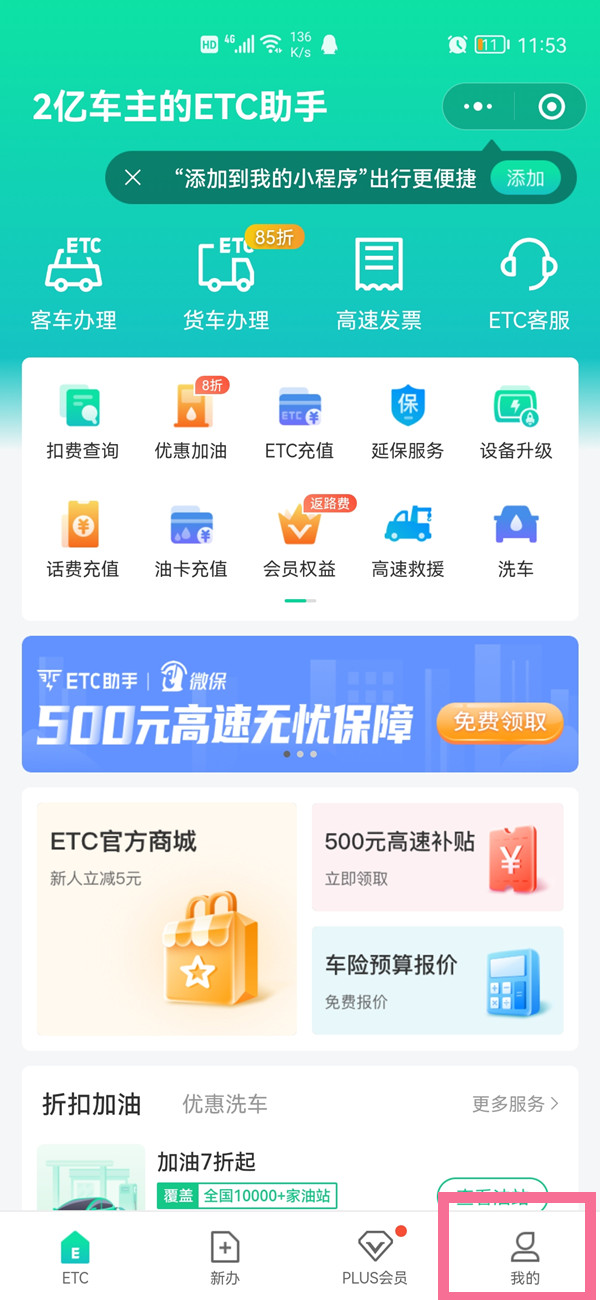Open 500元高速补贴 subsidy card
This screenshot has width=600, height=1300.
pos(437,857)
